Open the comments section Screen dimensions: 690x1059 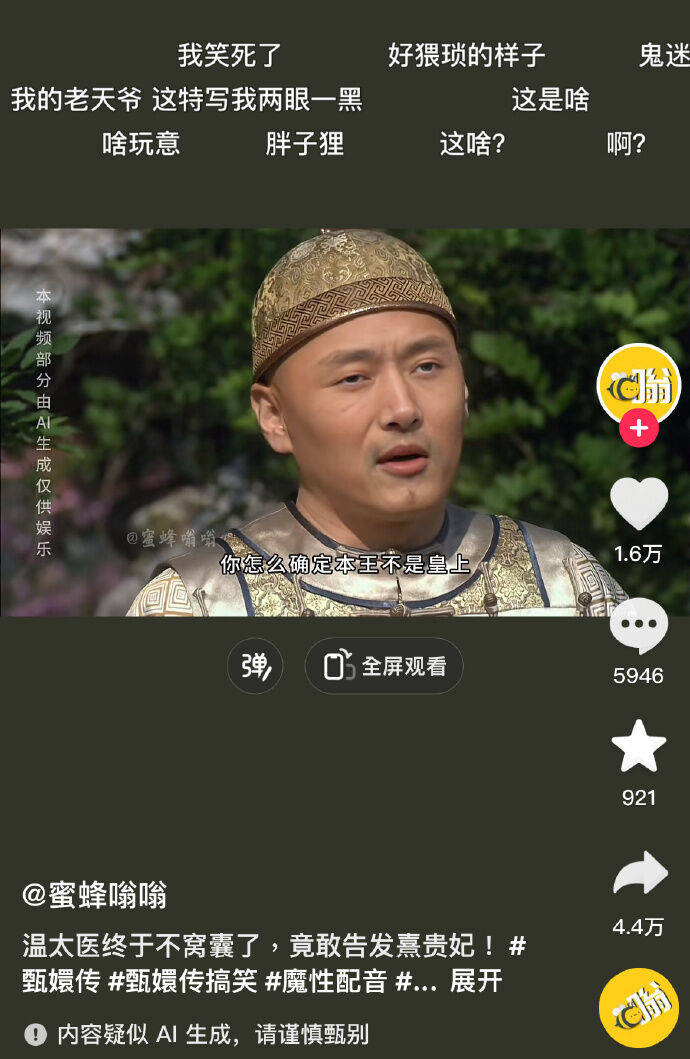pos(638,627)
